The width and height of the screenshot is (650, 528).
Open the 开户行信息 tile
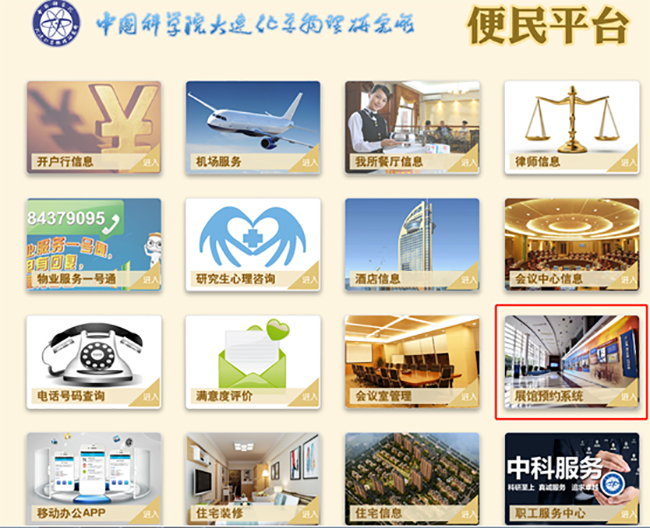click(93, 126)
